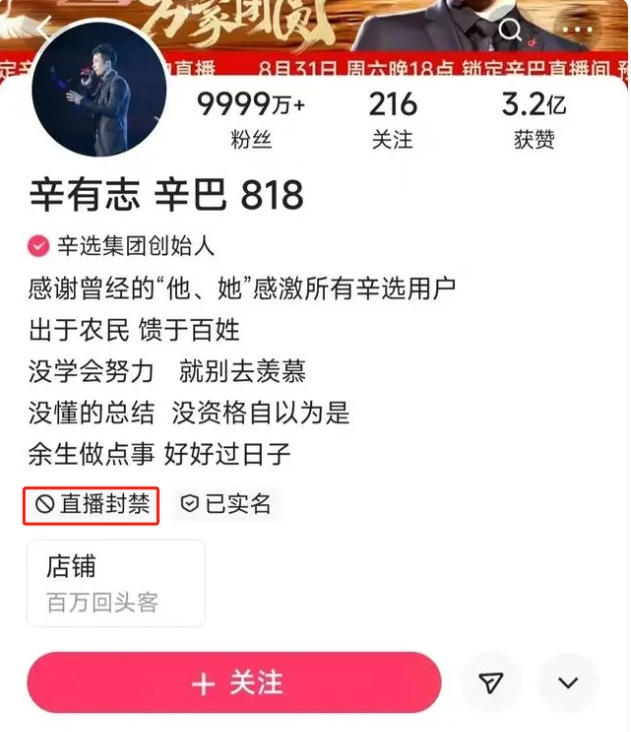Open the three-dot overflow menu
This screenshot has height=732, width=631.
click(x=577, y=30)
